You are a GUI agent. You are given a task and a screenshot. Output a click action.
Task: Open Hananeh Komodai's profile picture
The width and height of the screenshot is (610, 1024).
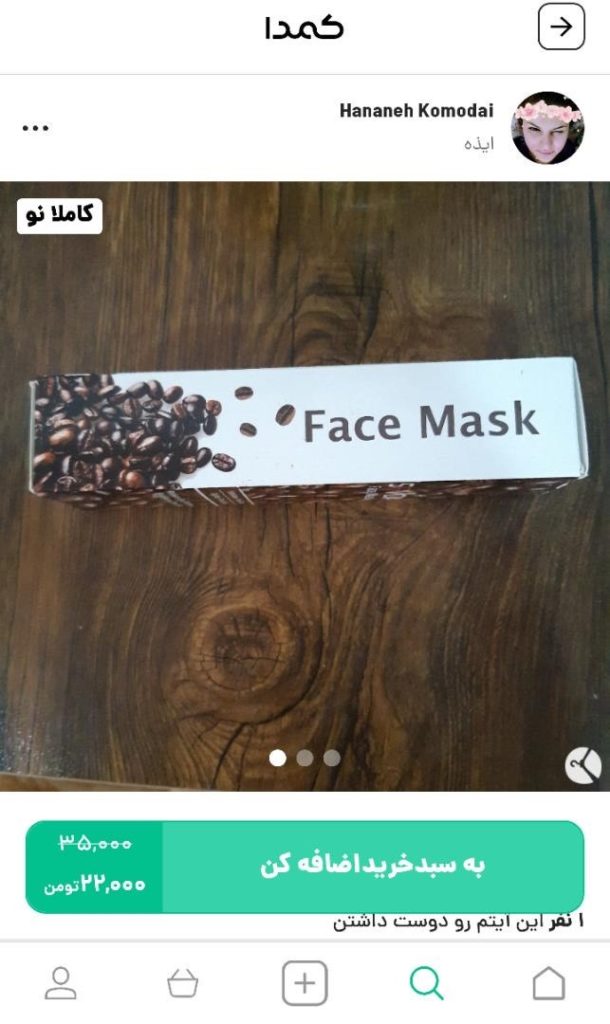tap(547, 128)
